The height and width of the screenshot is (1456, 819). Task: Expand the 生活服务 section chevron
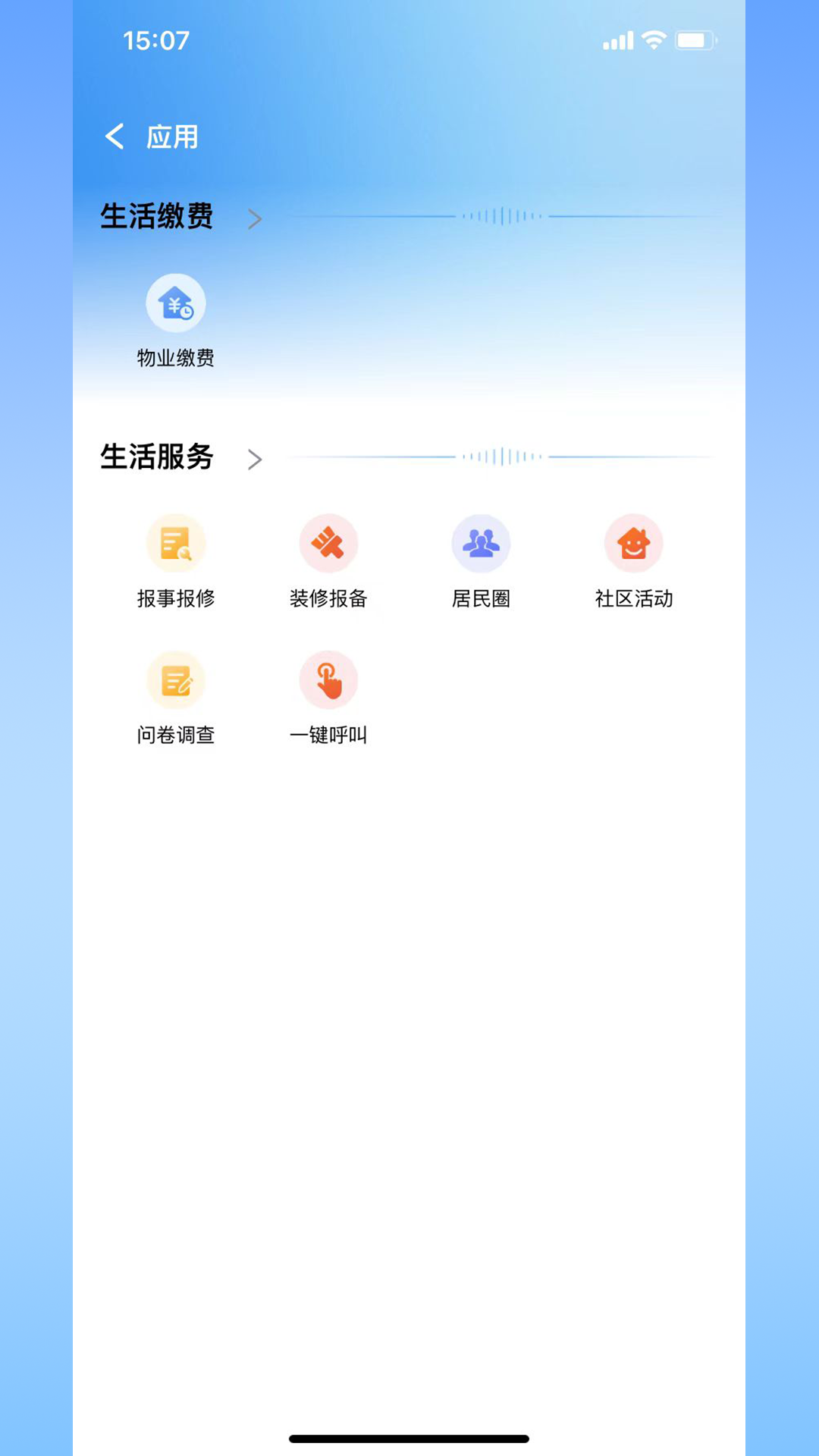click(255, 460)
